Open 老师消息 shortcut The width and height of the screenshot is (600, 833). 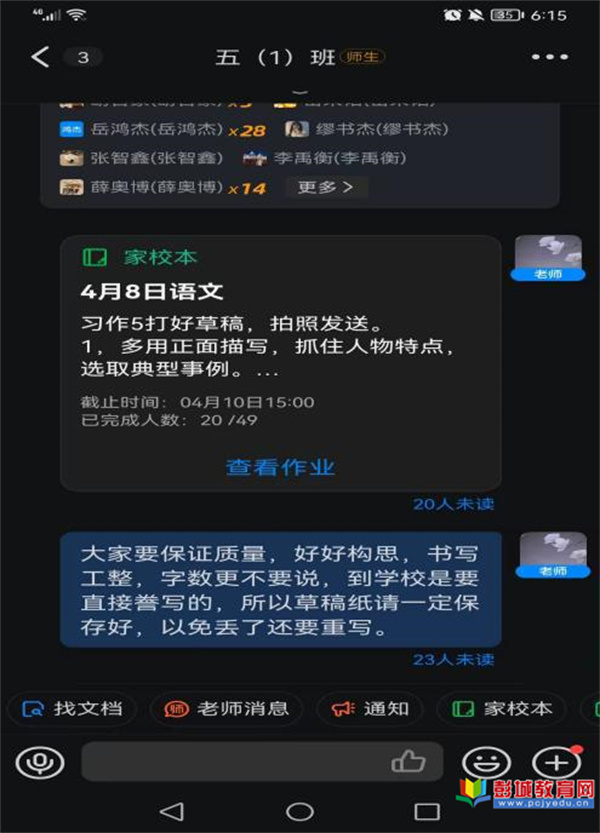pyautogui.click(x=228, y=708)
